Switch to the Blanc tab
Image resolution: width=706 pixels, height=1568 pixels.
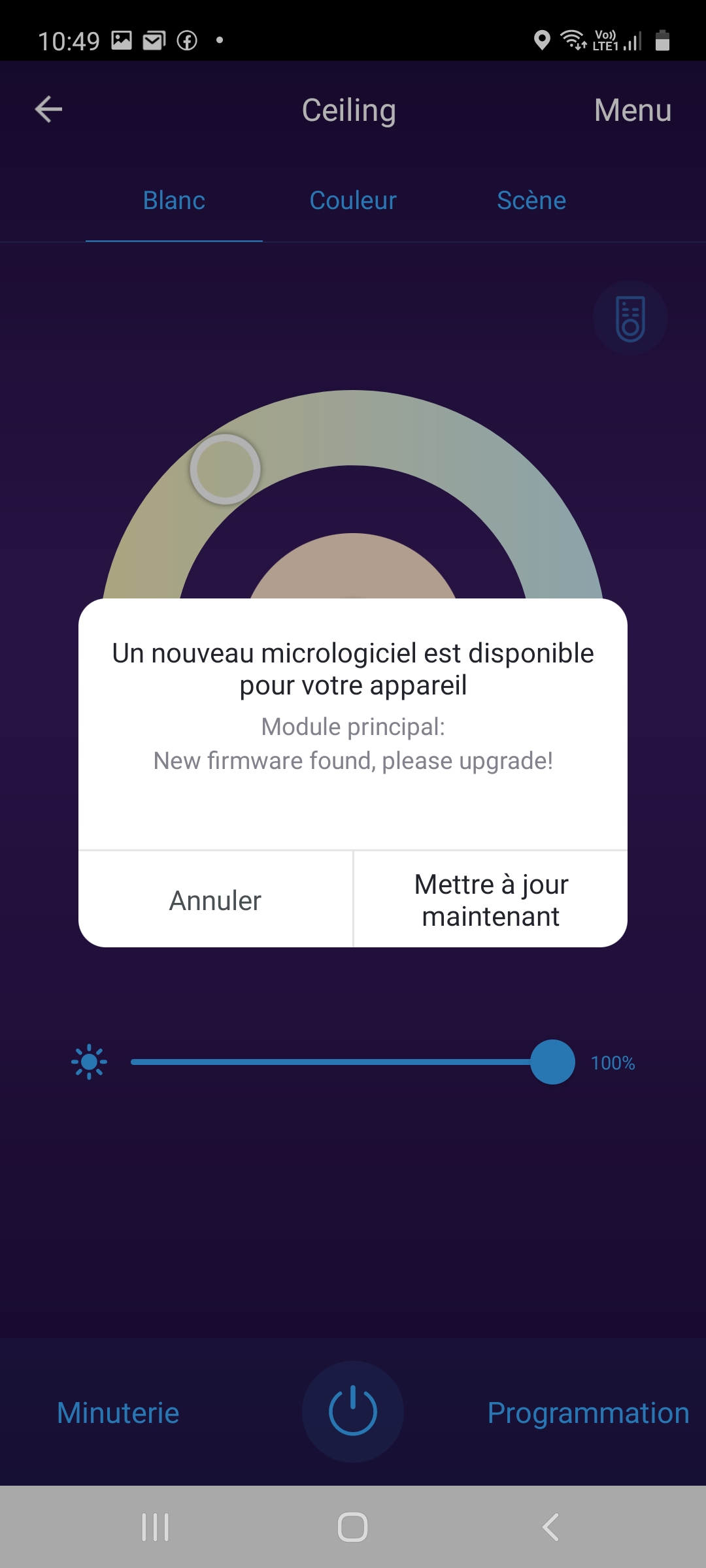point(174,201)
